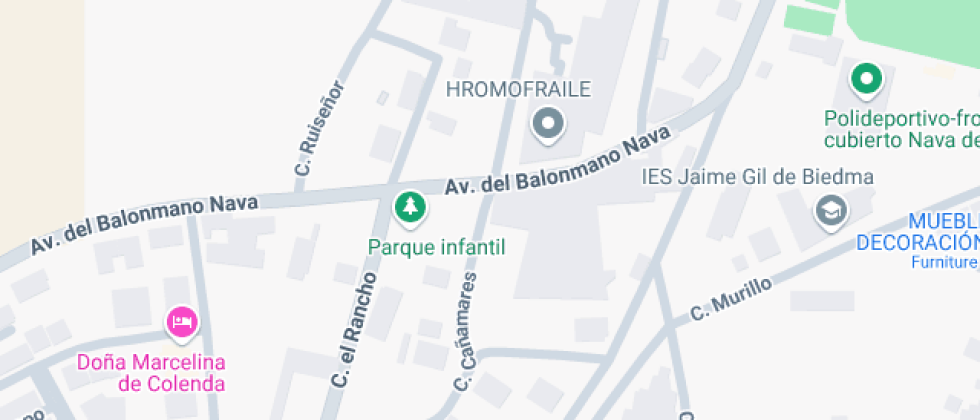Tap the Polideportivo-frontón cubierto Nava pin
980x420 pixels.
click(866, 81)
